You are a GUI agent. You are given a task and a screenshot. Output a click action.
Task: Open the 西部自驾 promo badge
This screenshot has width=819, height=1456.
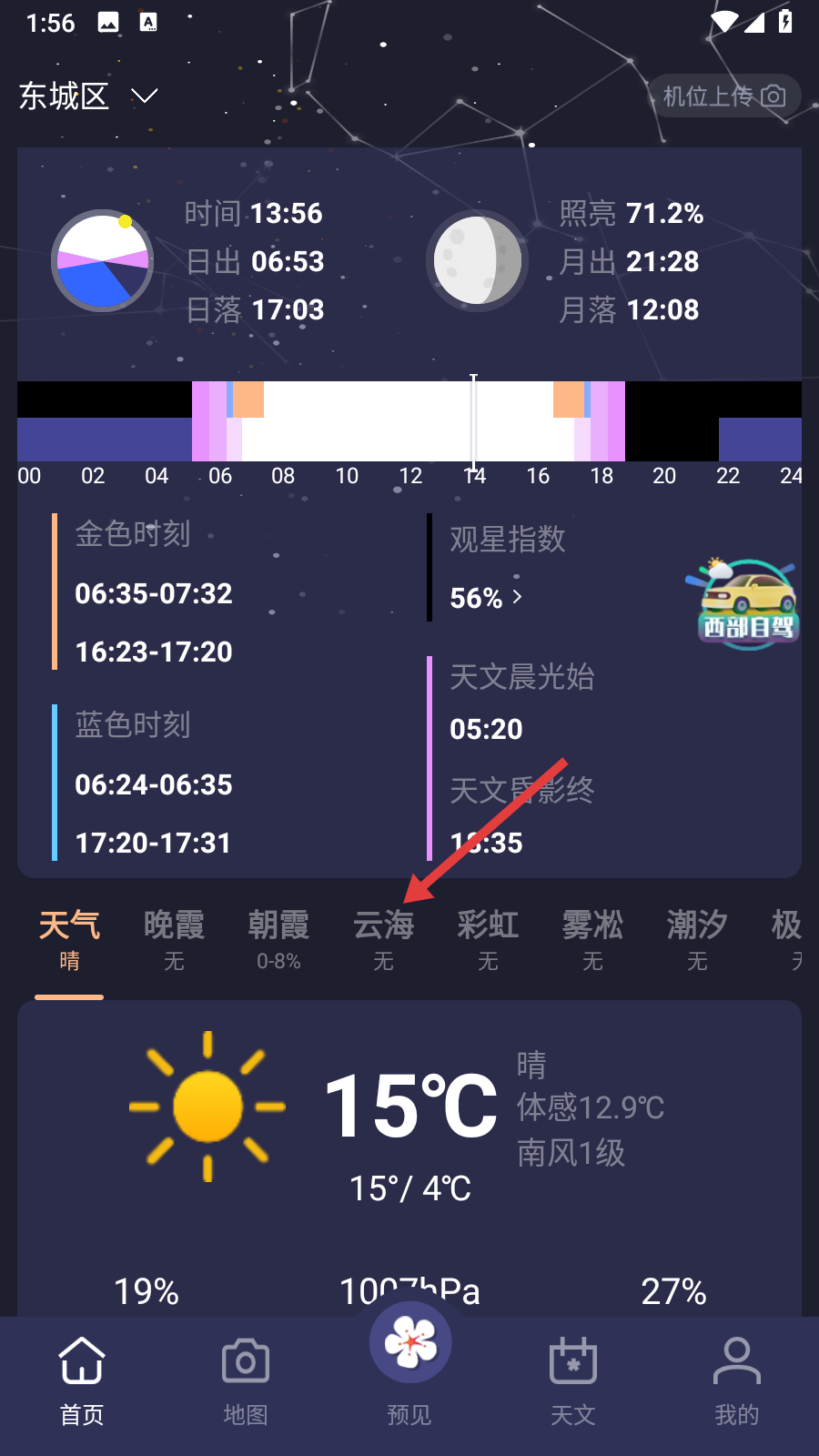(748, 603)
